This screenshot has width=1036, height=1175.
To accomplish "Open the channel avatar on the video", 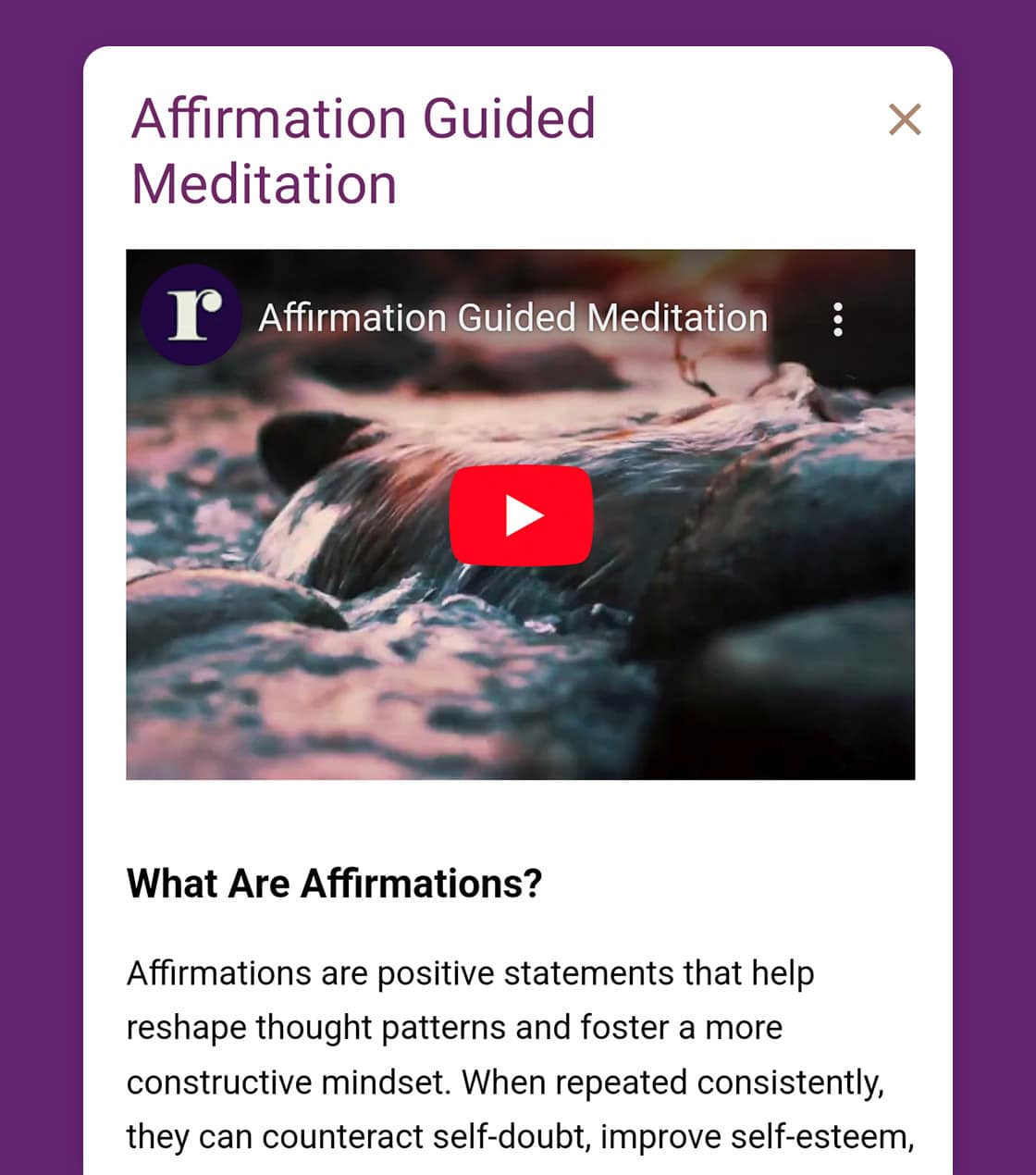I will click(x=192, y=315).
